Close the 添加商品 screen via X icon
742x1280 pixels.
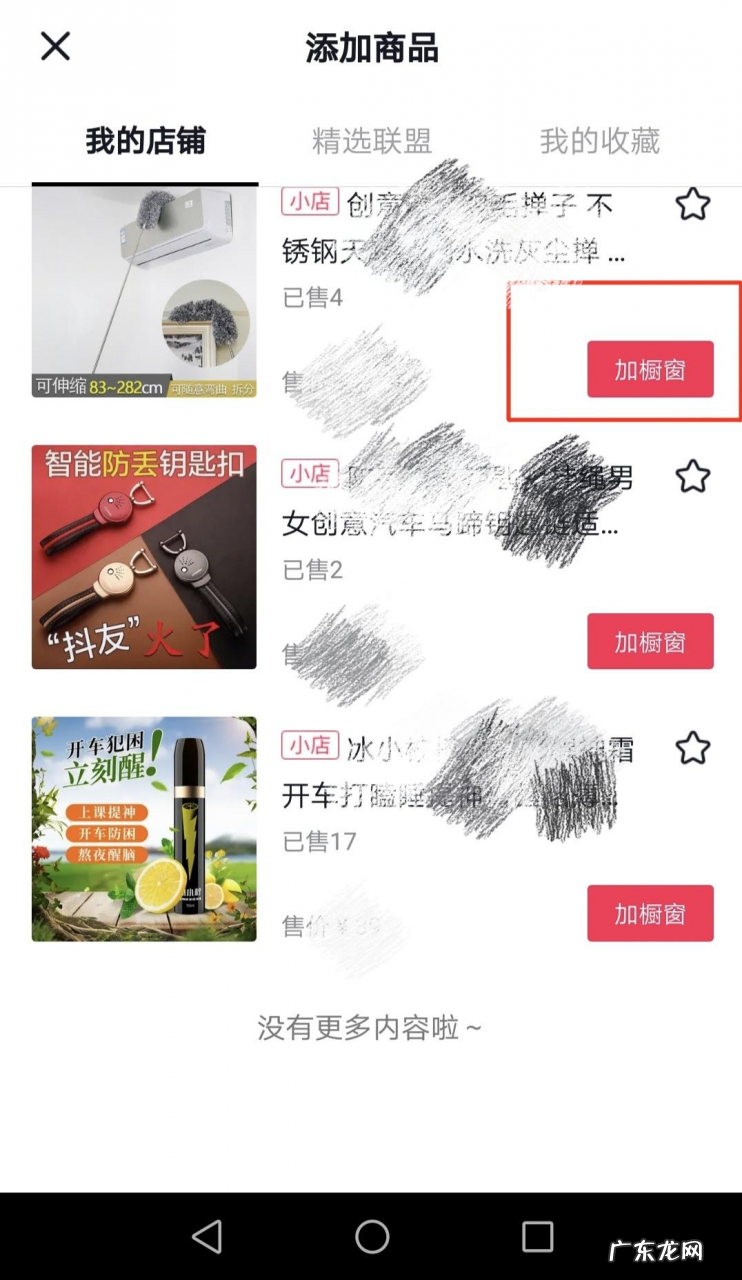[55, 46]
